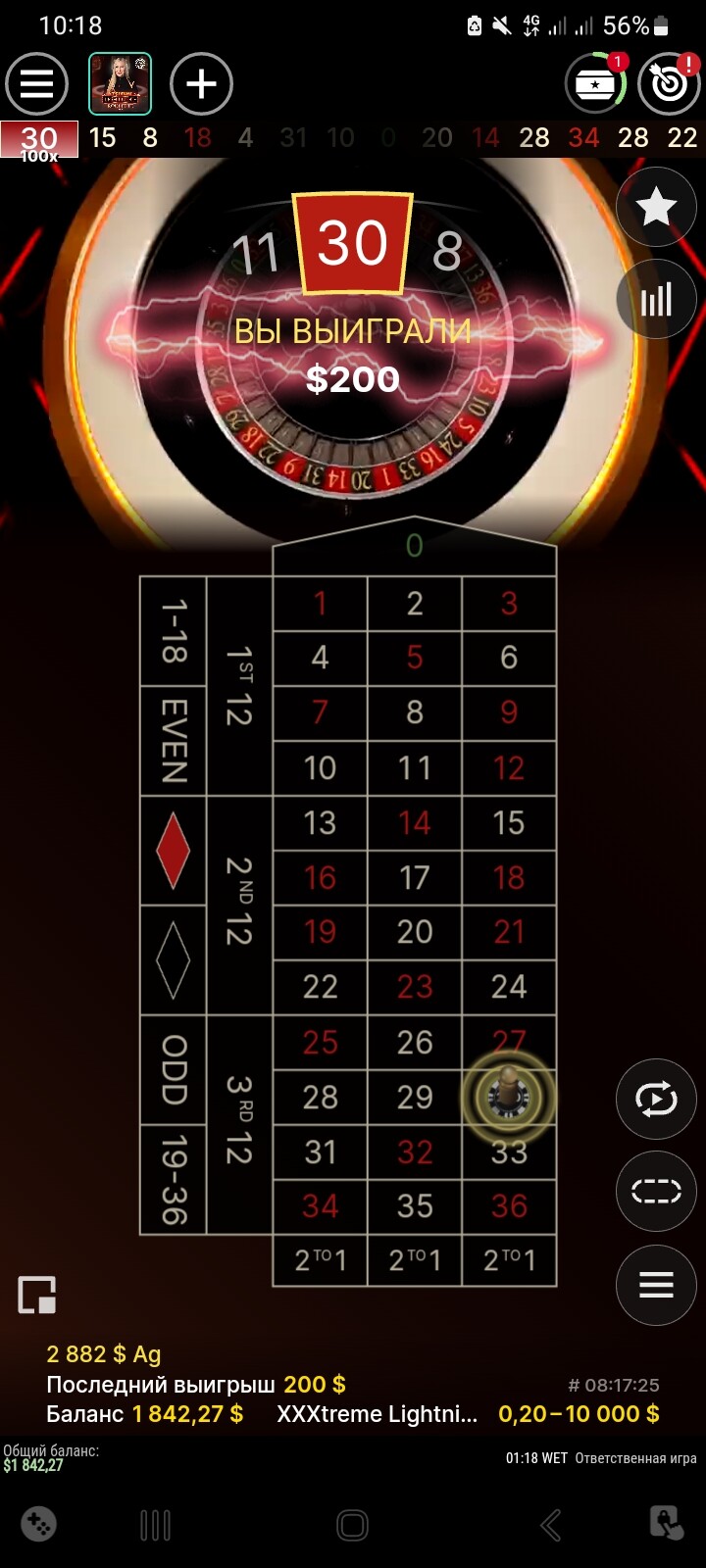Switch to picture-in-picture video mode

pyautogui.click(x=37, y=1295)
